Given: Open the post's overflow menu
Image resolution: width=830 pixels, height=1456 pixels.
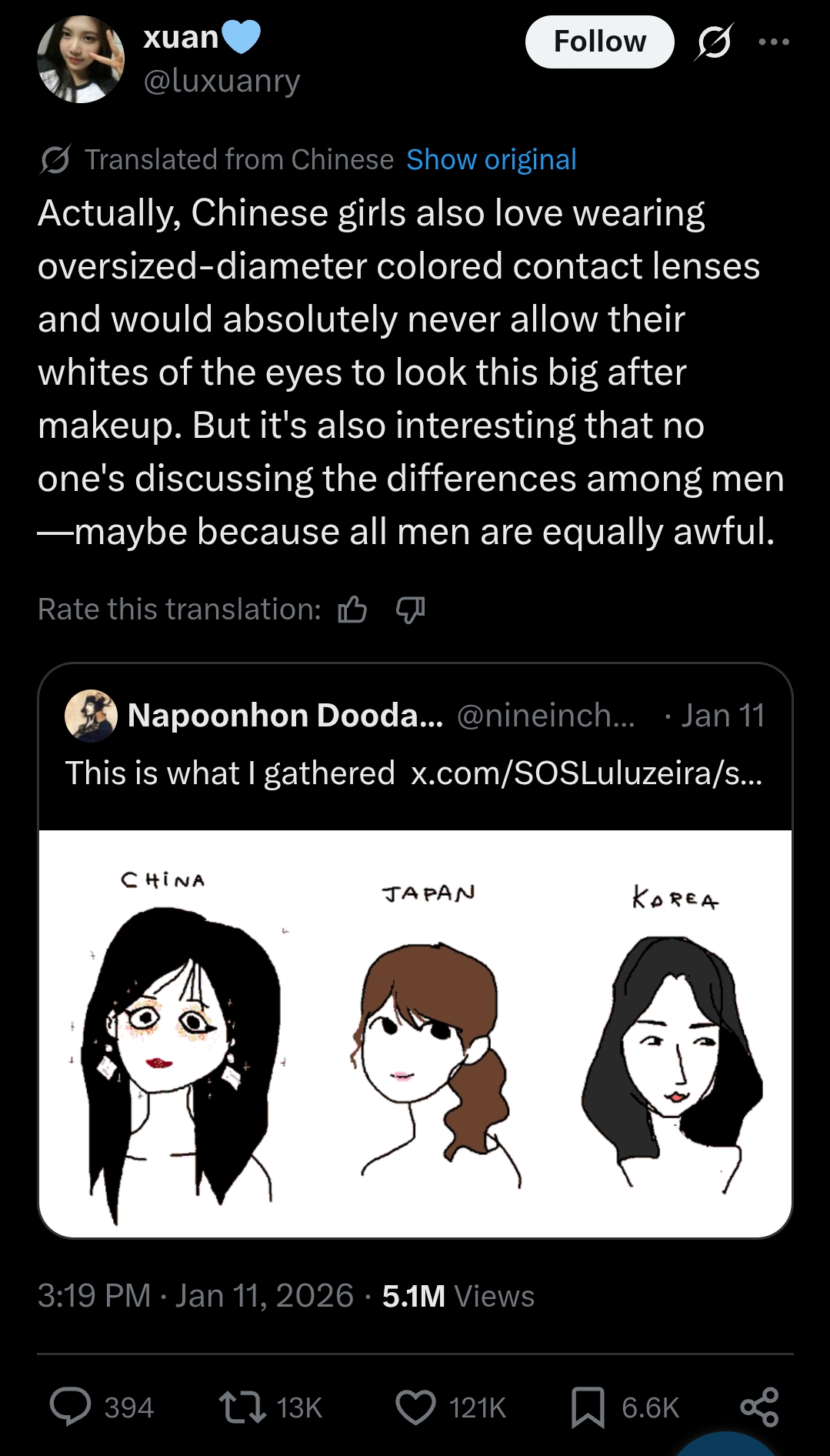Looking at the screenshot, I should (773, 42).
